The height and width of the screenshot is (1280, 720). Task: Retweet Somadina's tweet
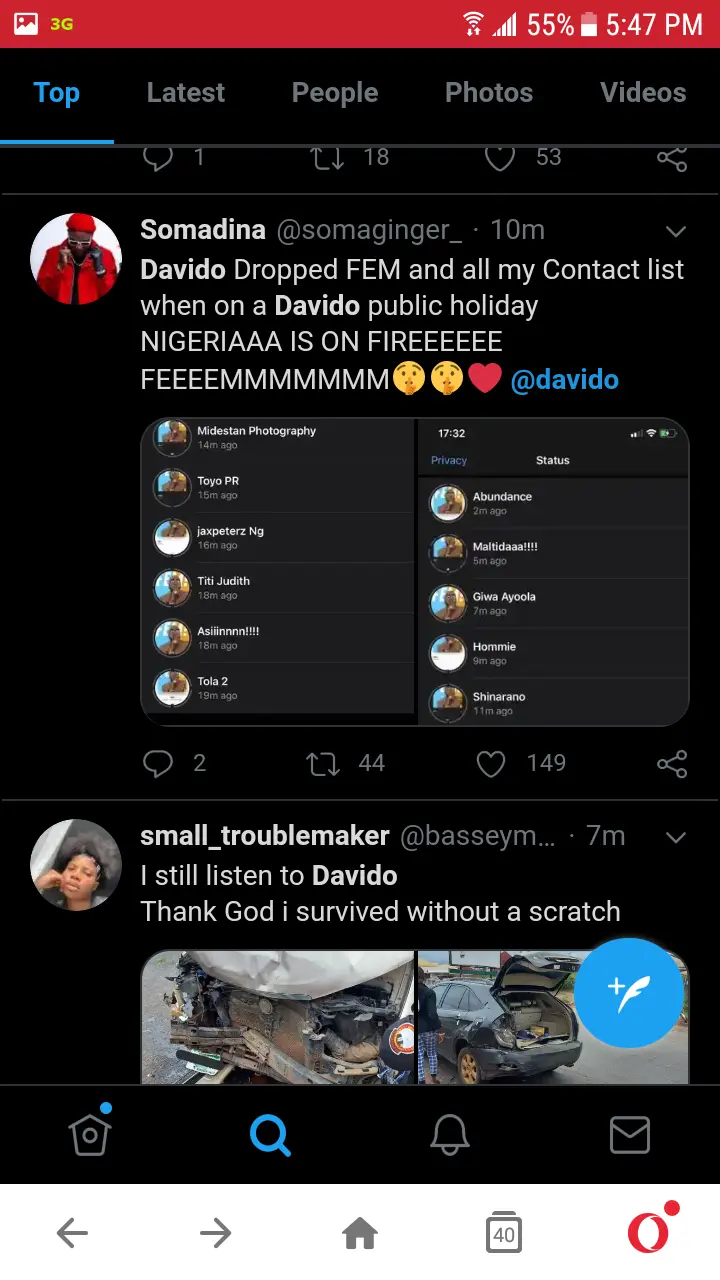pyautogui.click(x=323, y=764)
